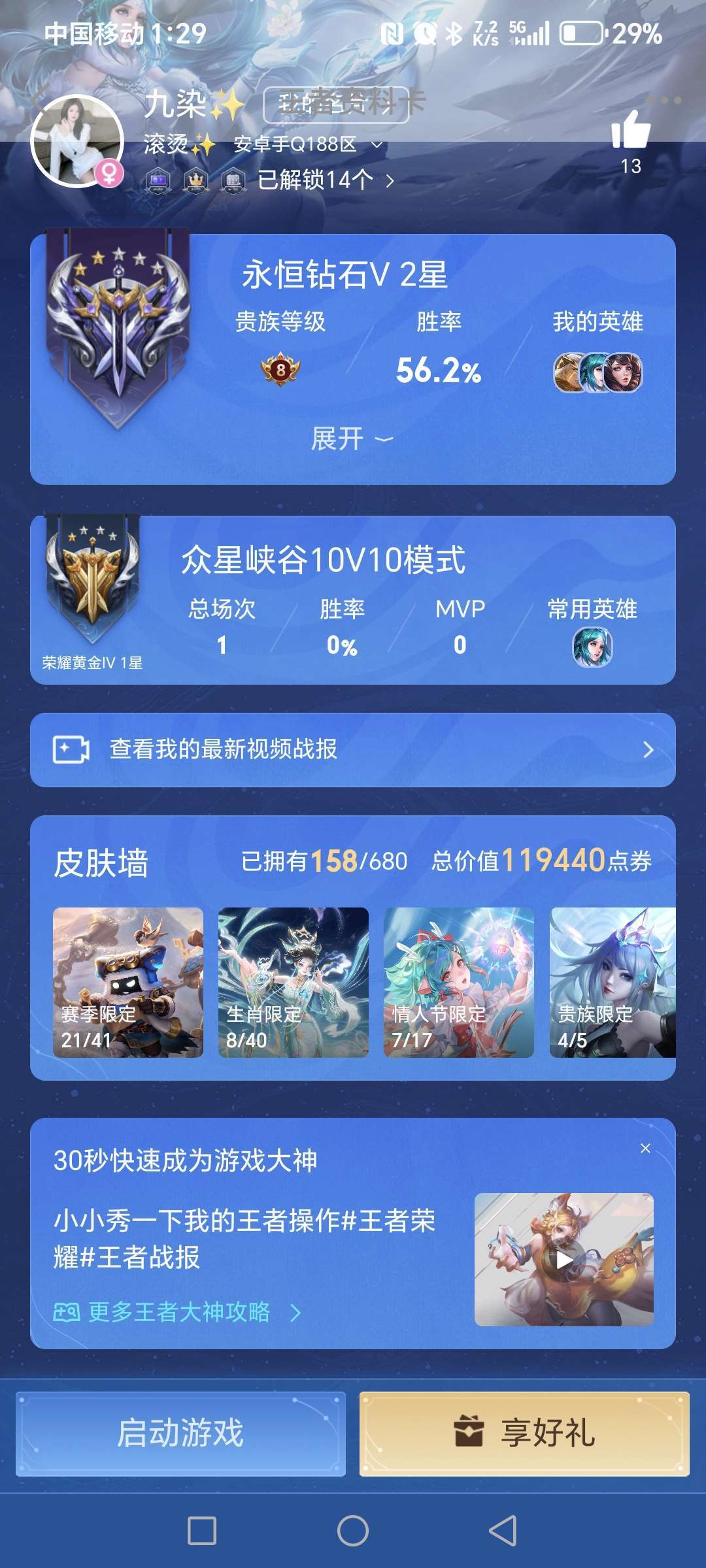Dismiss the 30秒快速成为游戏大神 card
The image size is (706, 1568).
click(645, 1148)
